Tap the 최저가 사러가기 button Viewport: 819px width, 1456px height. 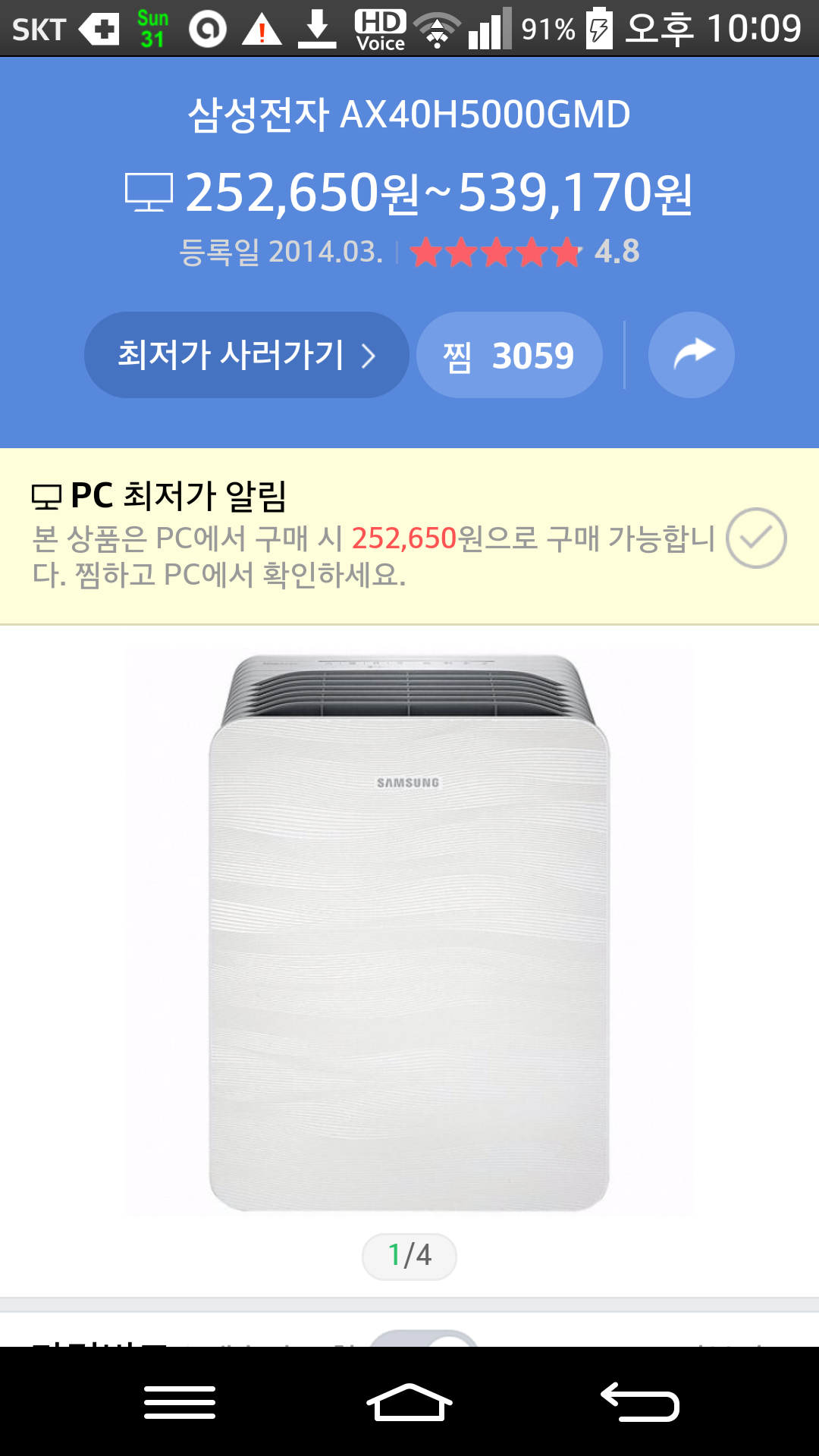pos(246,355)
